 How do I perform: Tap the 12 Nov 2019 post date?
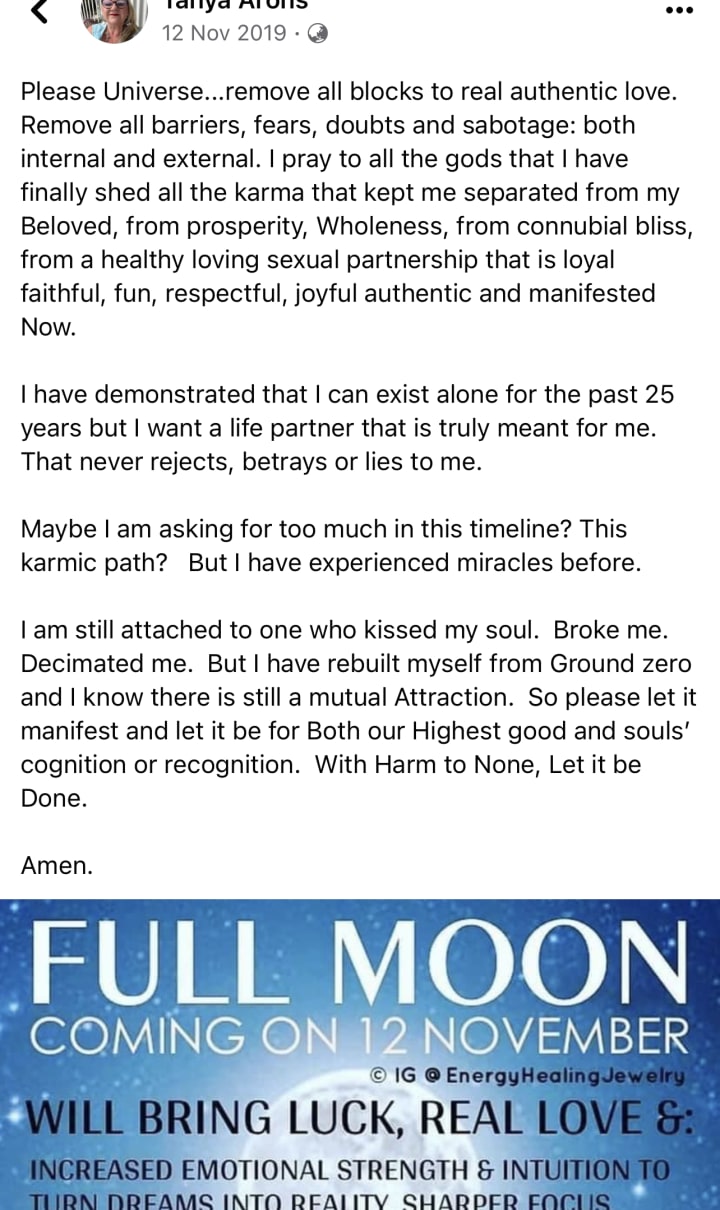click(224, 33)
